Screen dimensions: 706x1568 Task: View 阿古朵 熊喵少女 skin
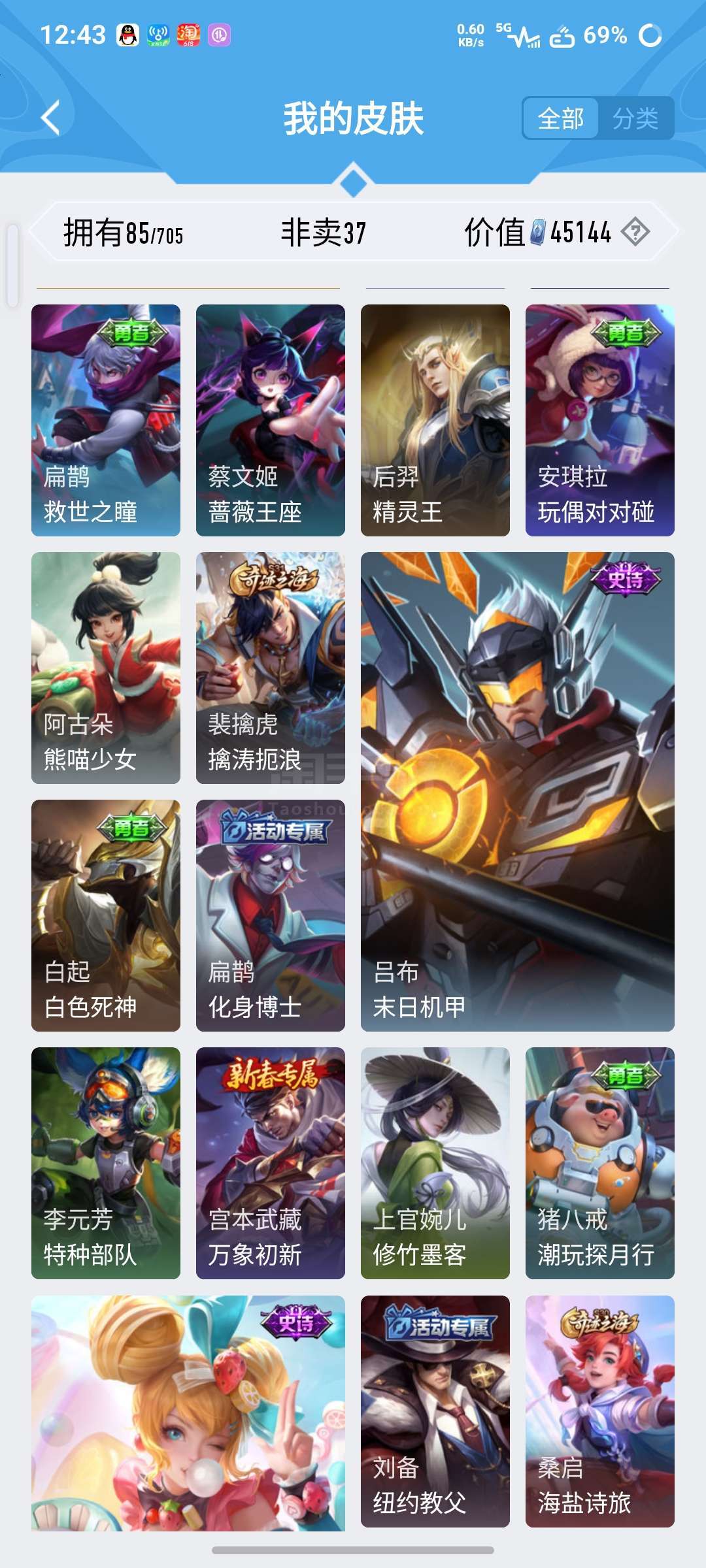pyautogui.click(x=106, y=668)
